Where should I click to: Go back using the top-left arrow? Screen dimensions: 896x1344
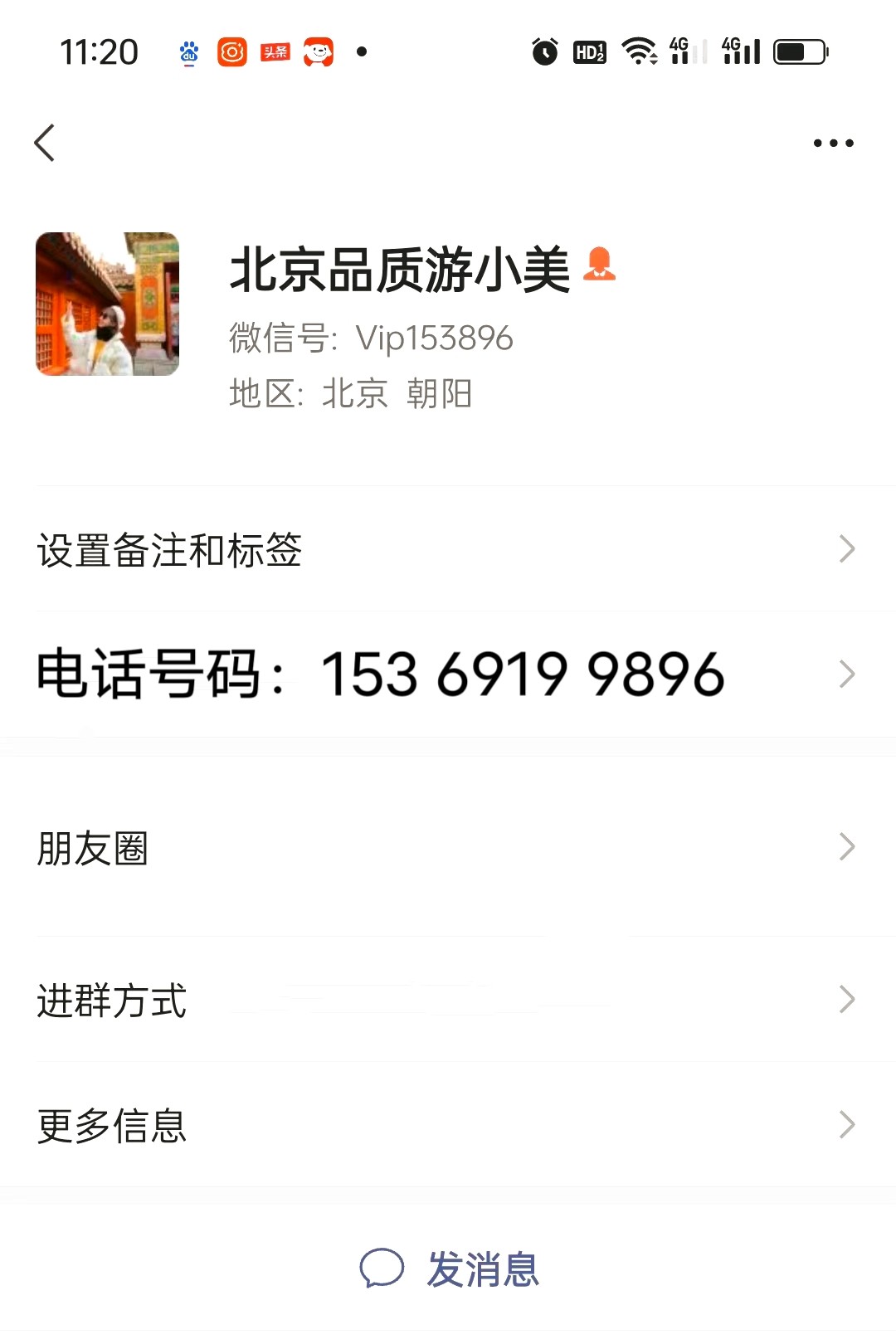click(x=45, y=143)
